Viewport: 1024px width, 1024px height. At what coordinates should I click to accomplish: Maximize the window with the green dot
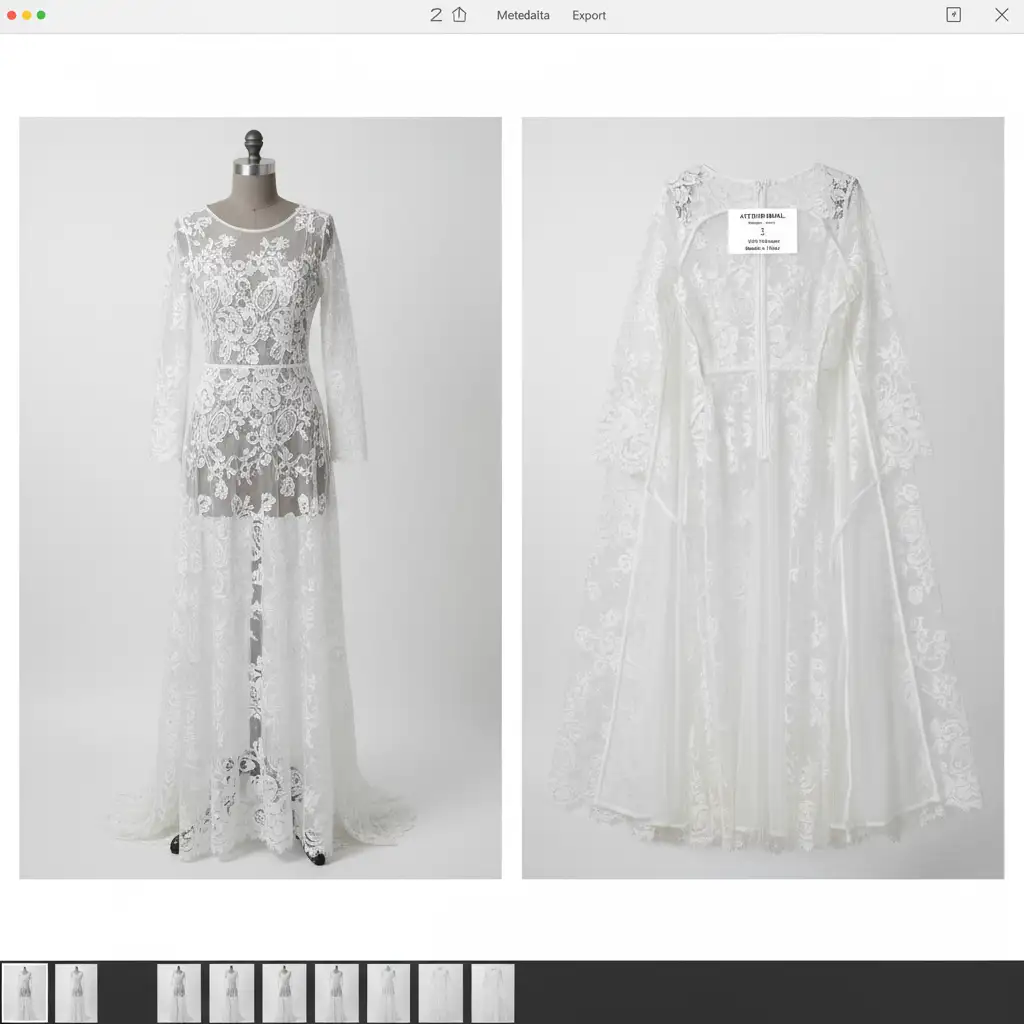pos(40,15)
